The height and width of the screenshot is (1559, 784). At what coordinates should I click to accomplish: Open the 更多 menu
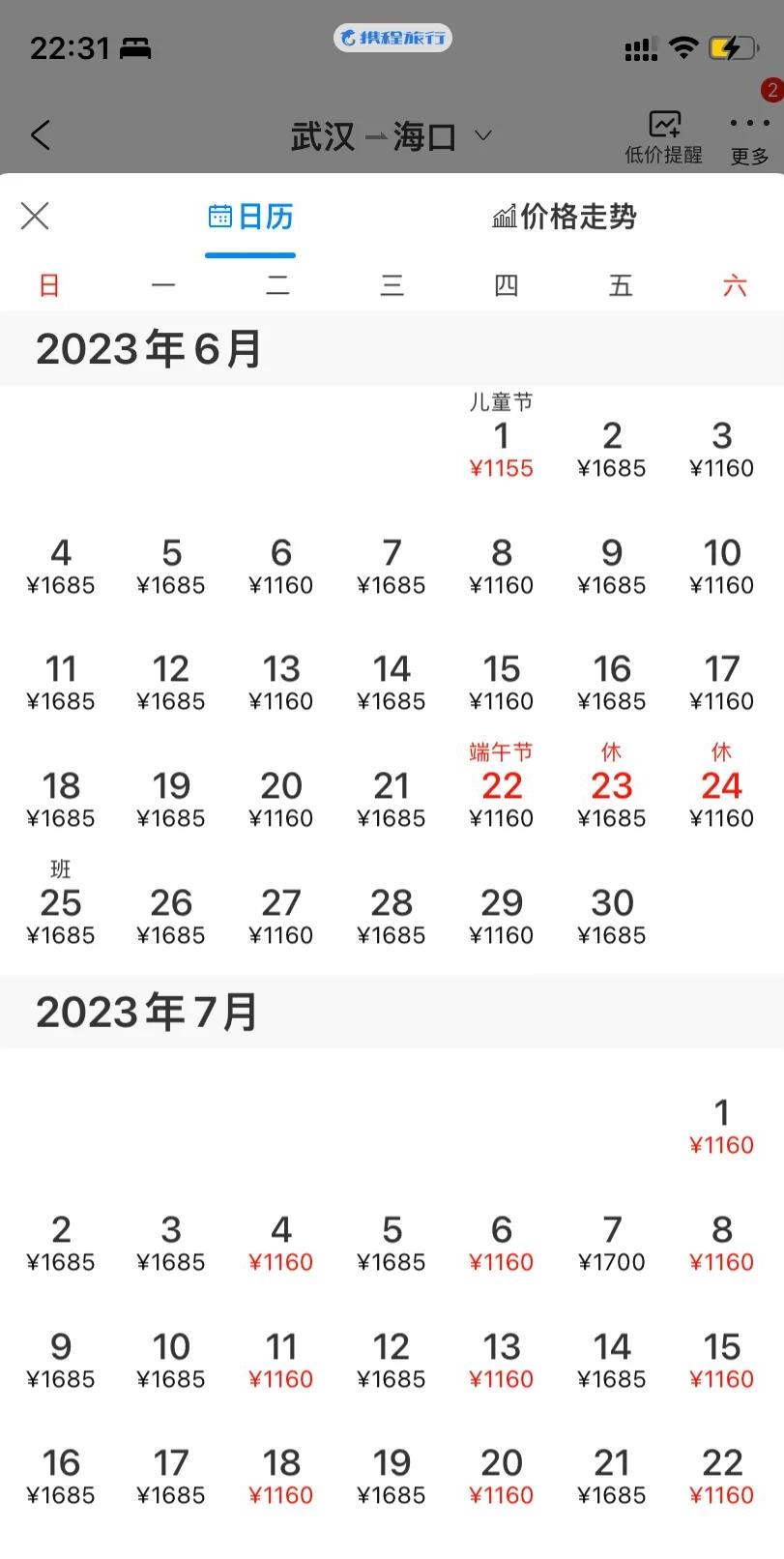tap(749, 136)
